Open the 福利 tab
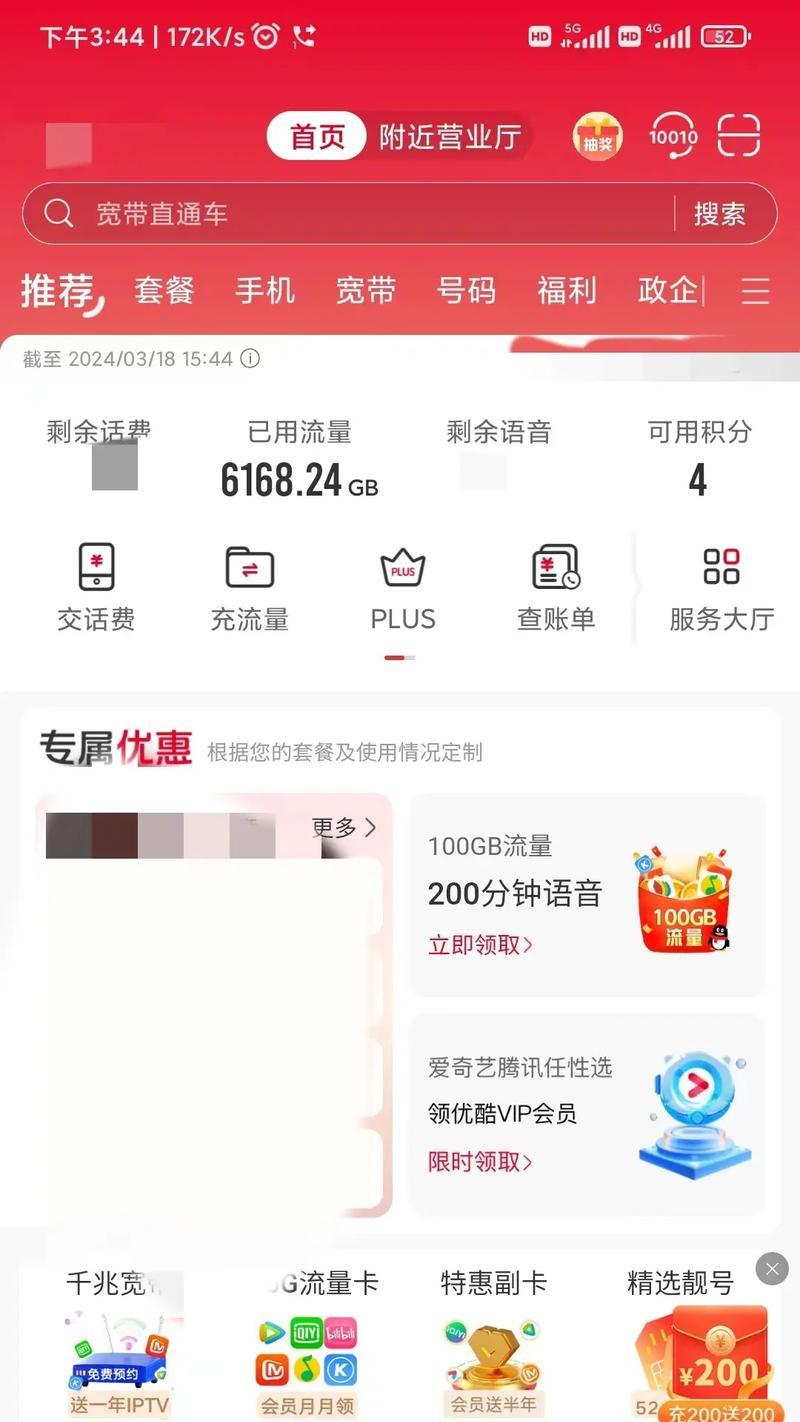 tap(567, 291)
